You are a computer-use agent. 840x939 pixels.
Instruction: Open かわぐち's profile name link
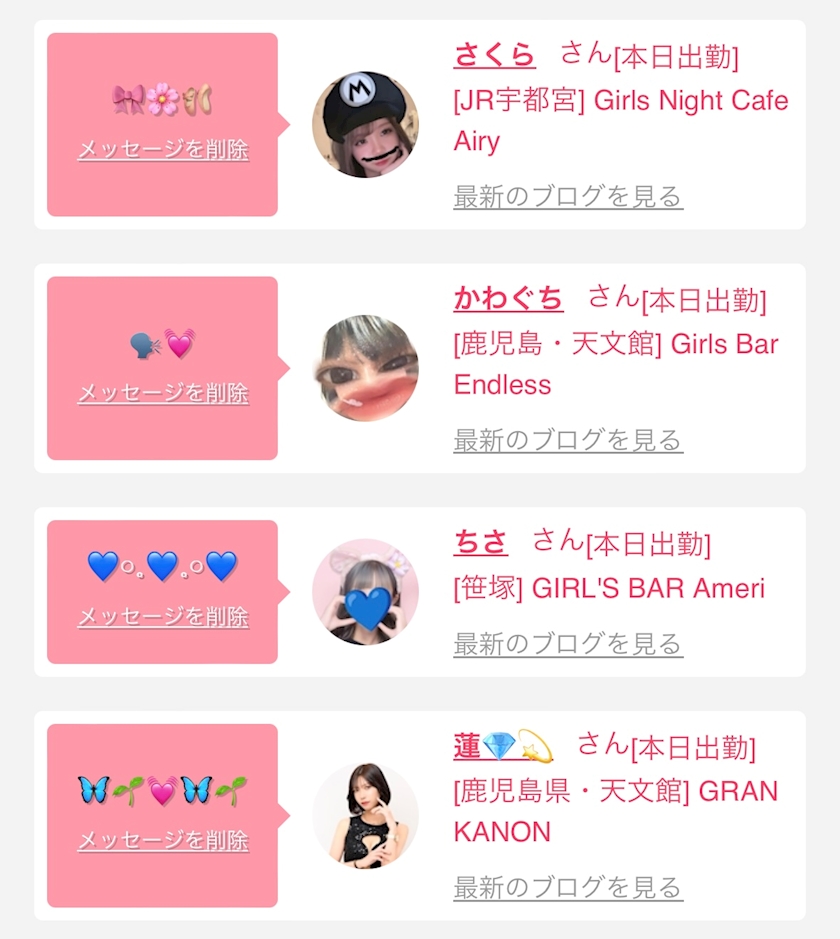[508, 298]
